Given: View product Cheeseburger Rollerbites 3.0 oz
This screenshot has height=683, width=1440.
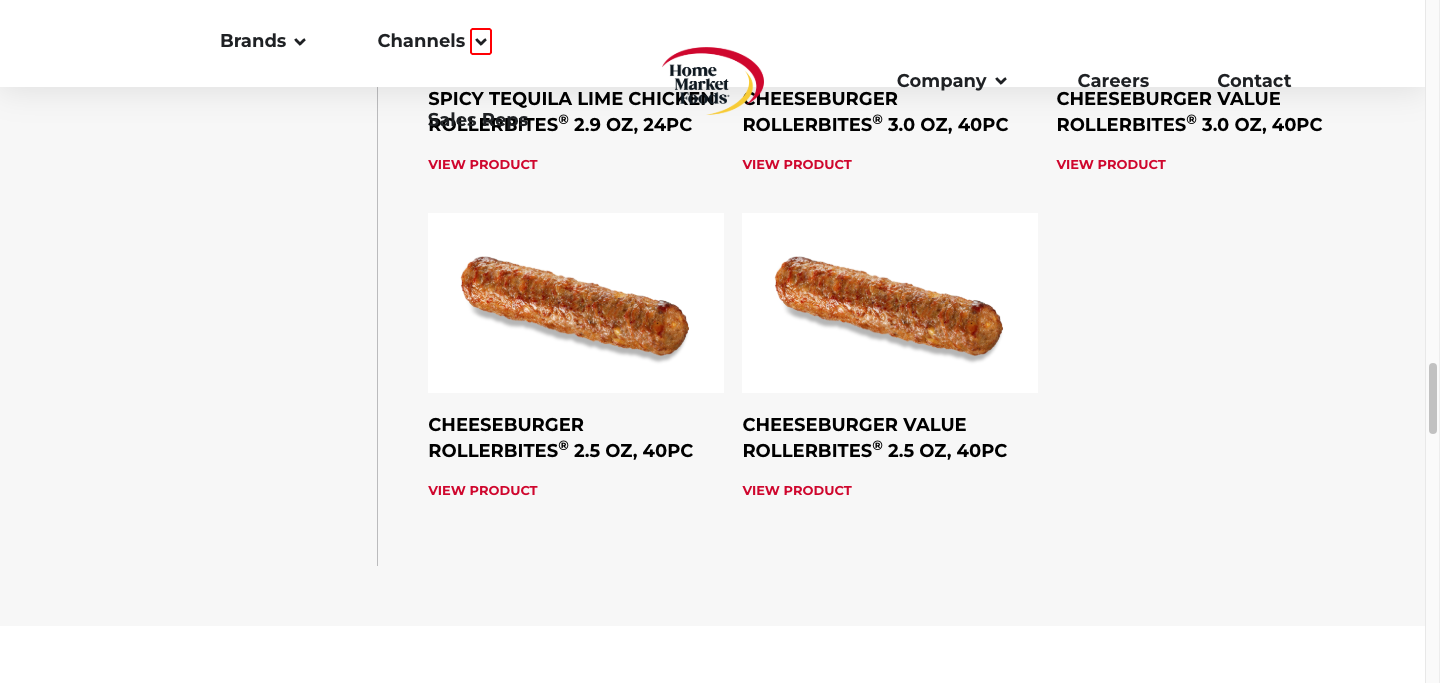Looking at the screenshot, I should tap(796, 165).
